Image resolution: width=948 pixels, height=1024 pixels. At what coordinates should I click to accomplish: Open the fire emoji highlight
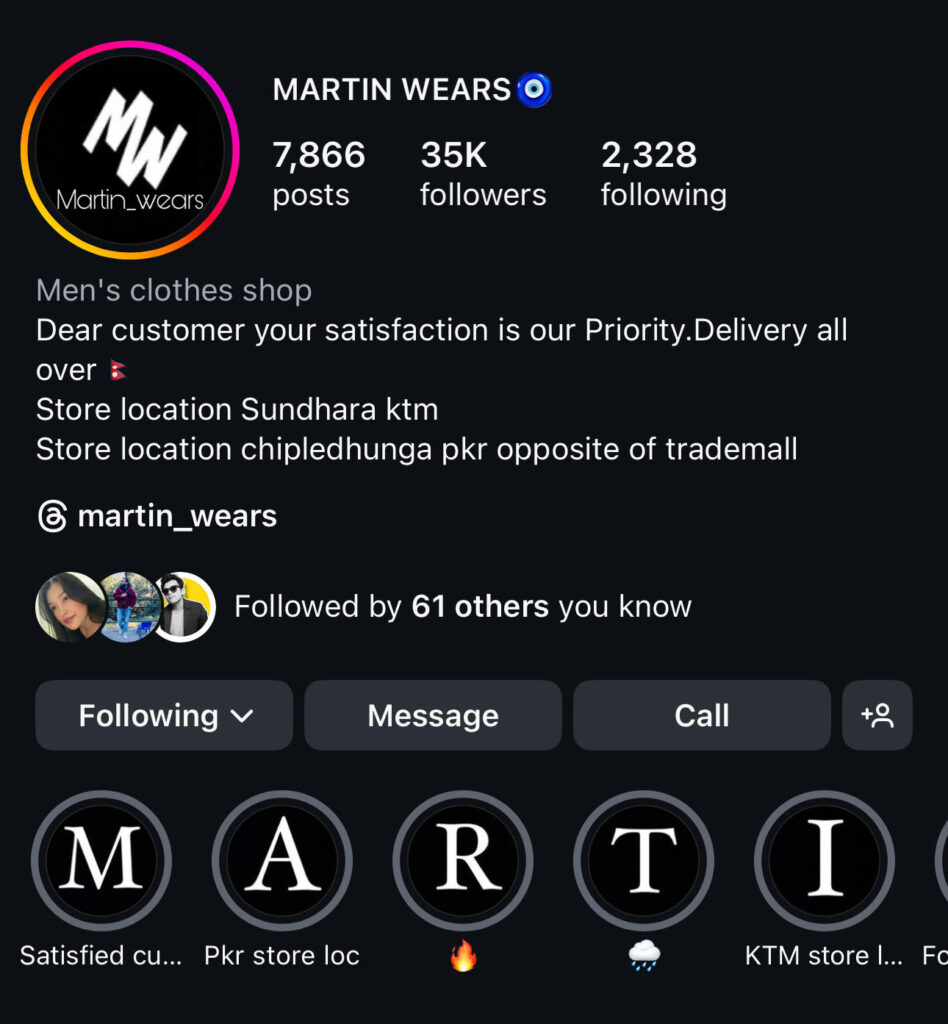pos(462,860)
